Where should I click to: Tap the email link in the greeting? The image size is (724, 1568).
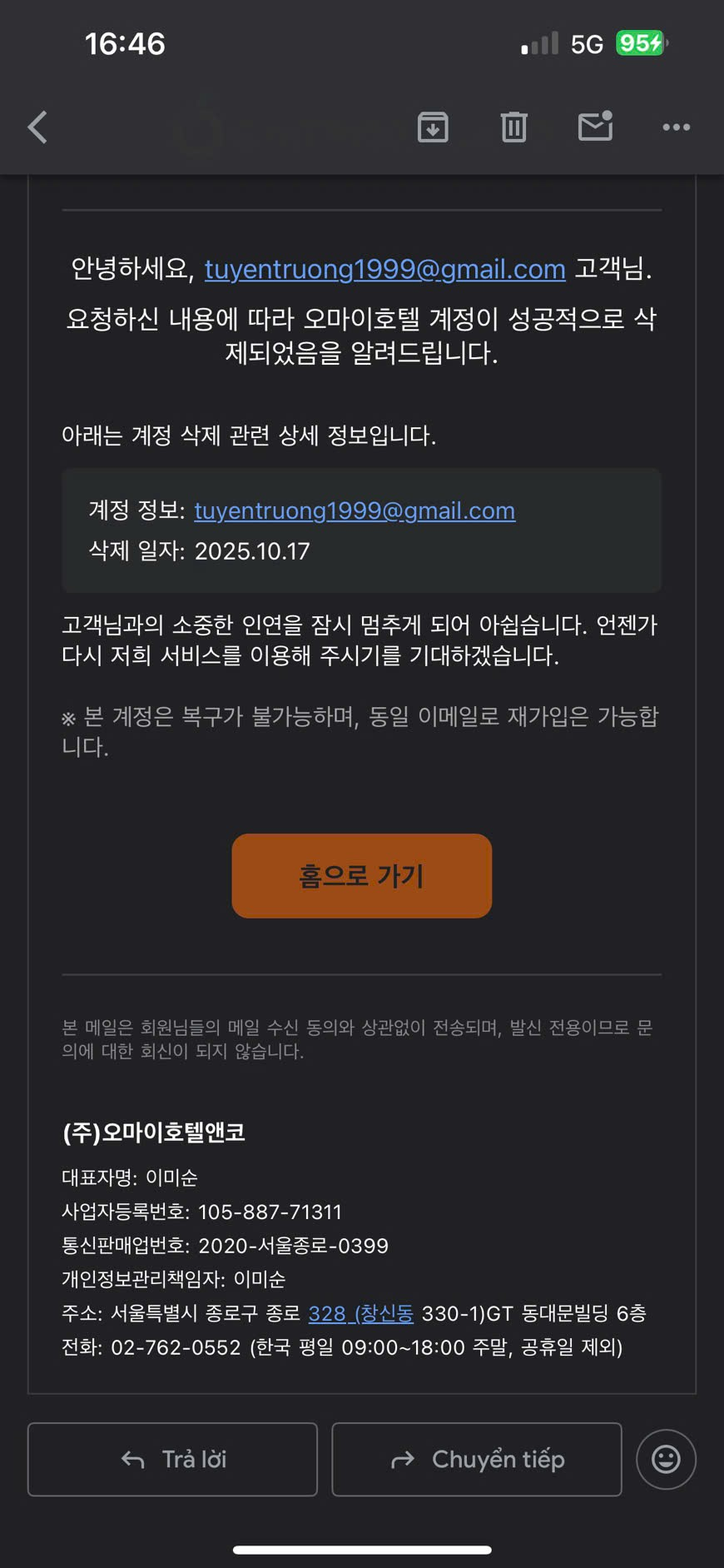pyautogui.click(x=384, y=269)
